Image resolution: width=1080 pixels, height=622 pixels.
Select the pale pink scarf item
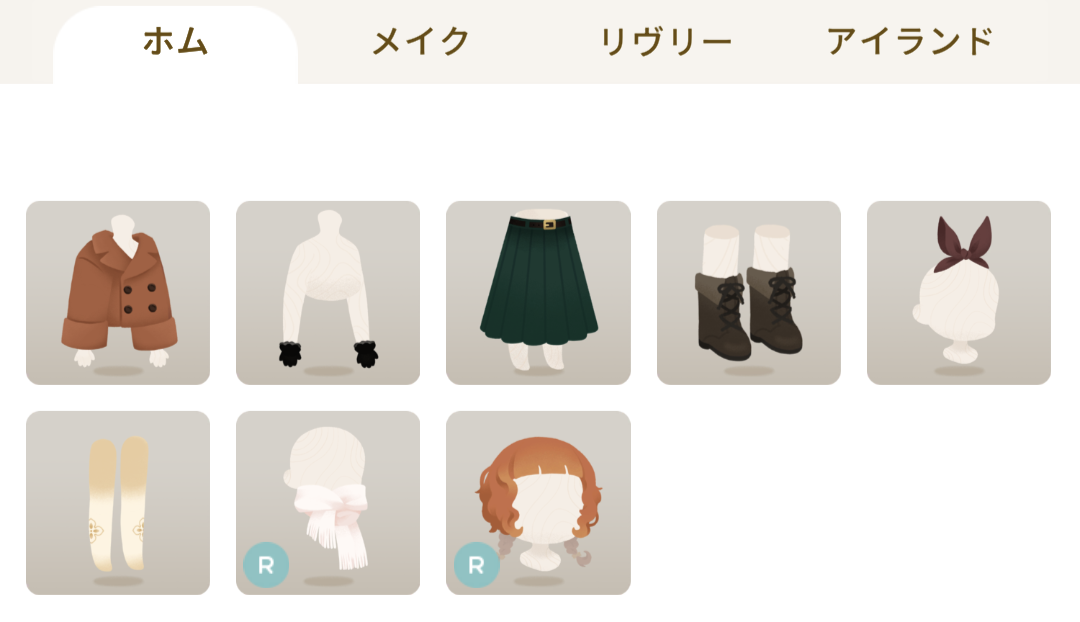click(328, 503)
